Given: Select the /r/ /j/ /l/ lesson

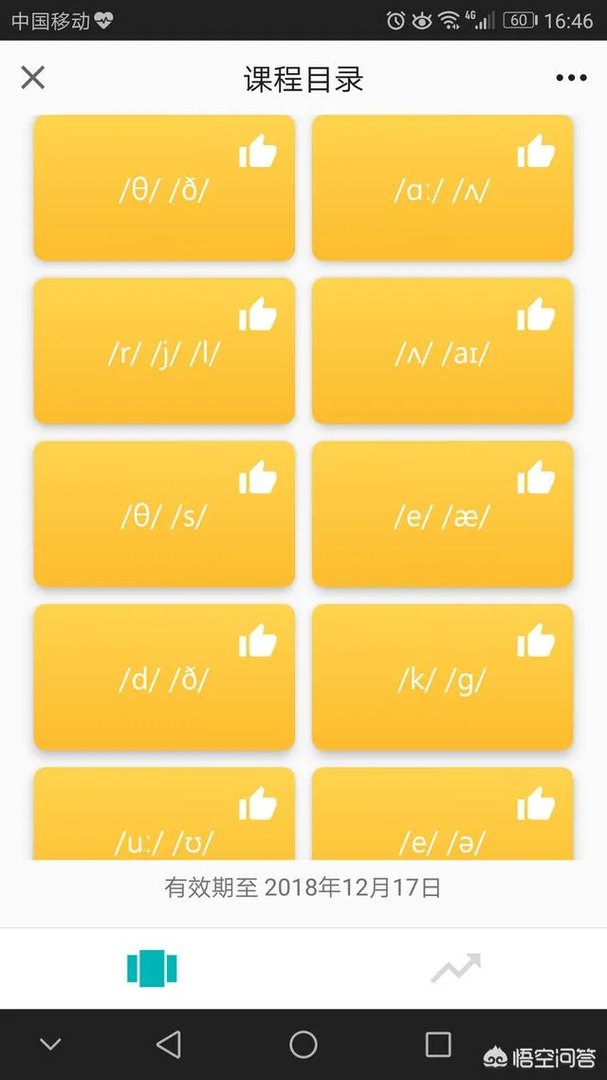Looking at the screenshot, I should (x=164, y=352).
